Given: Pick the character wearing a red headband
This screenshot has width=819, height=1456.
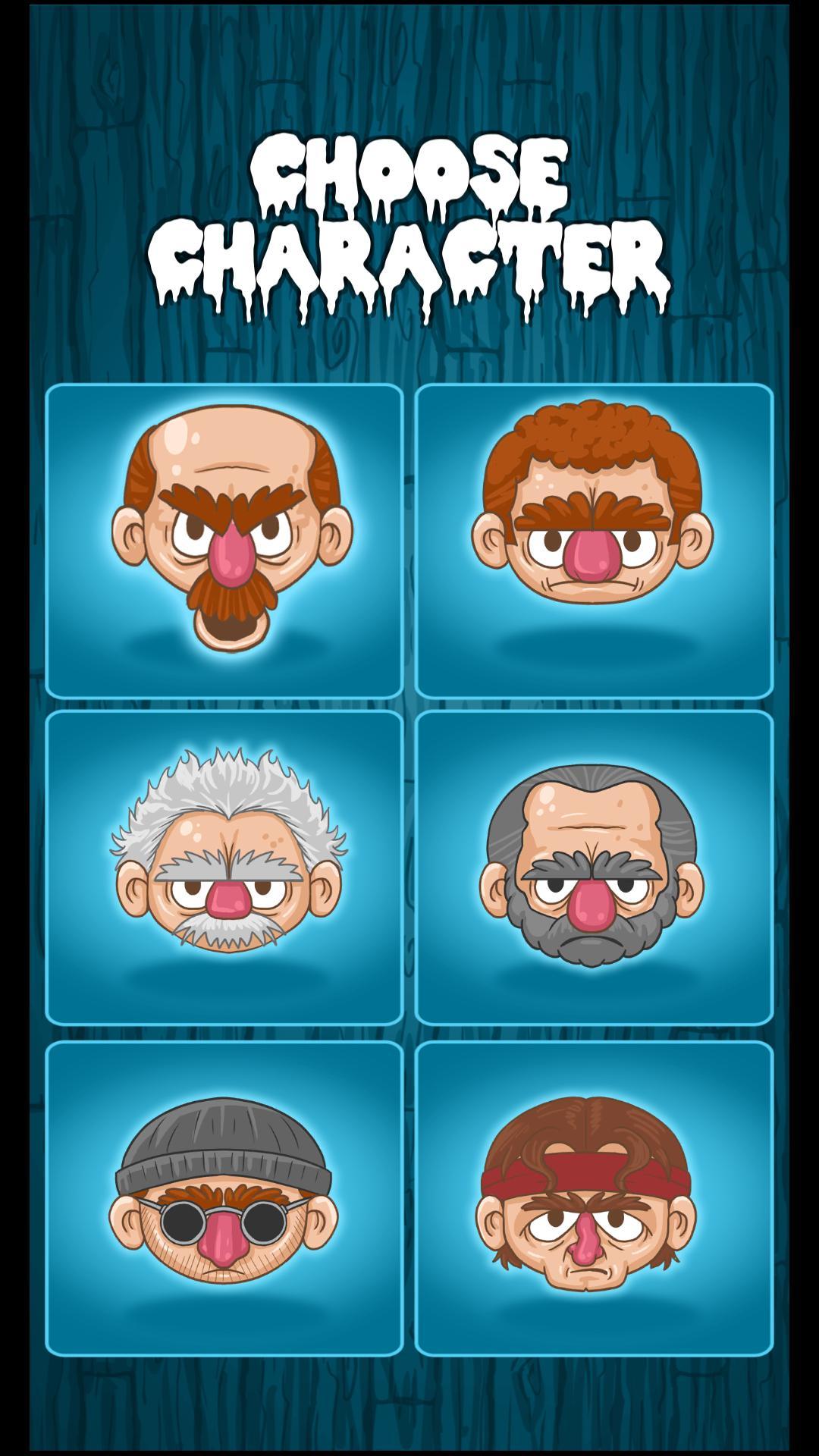Looking at the screenshot, I should 594,1198.
